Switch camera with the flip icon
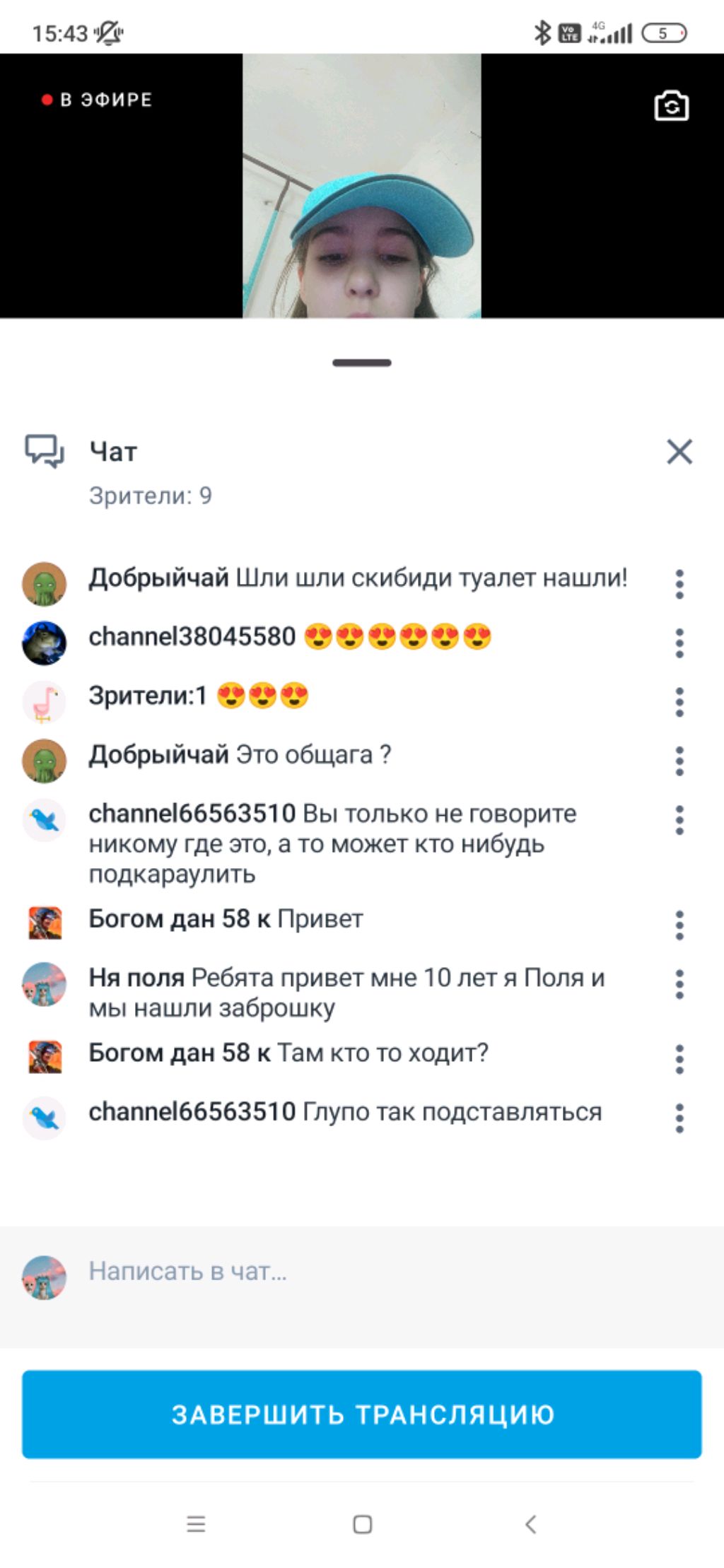This screenshot has width=724, height=1568. (x=671, y=106)
